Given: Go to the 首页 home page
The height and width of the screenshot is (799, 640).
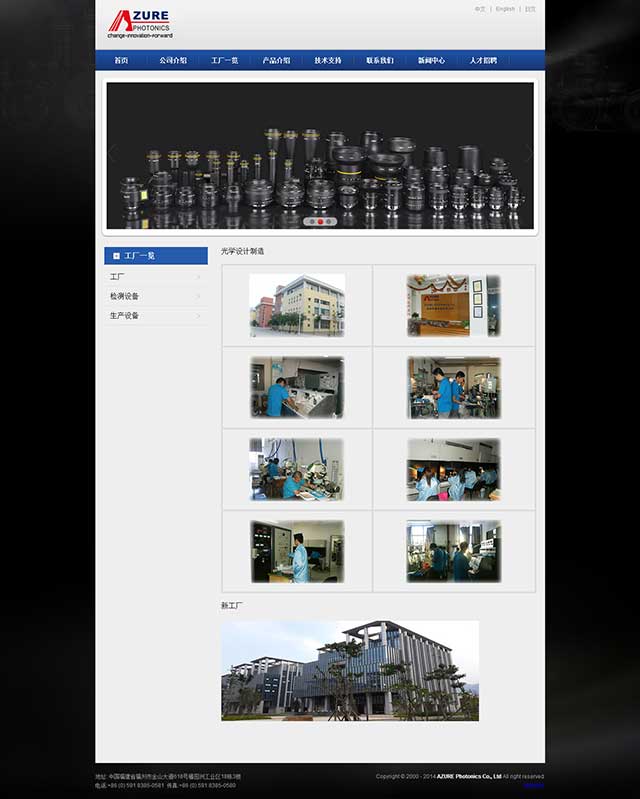Looking at the screenshot, I should [121, 60].
